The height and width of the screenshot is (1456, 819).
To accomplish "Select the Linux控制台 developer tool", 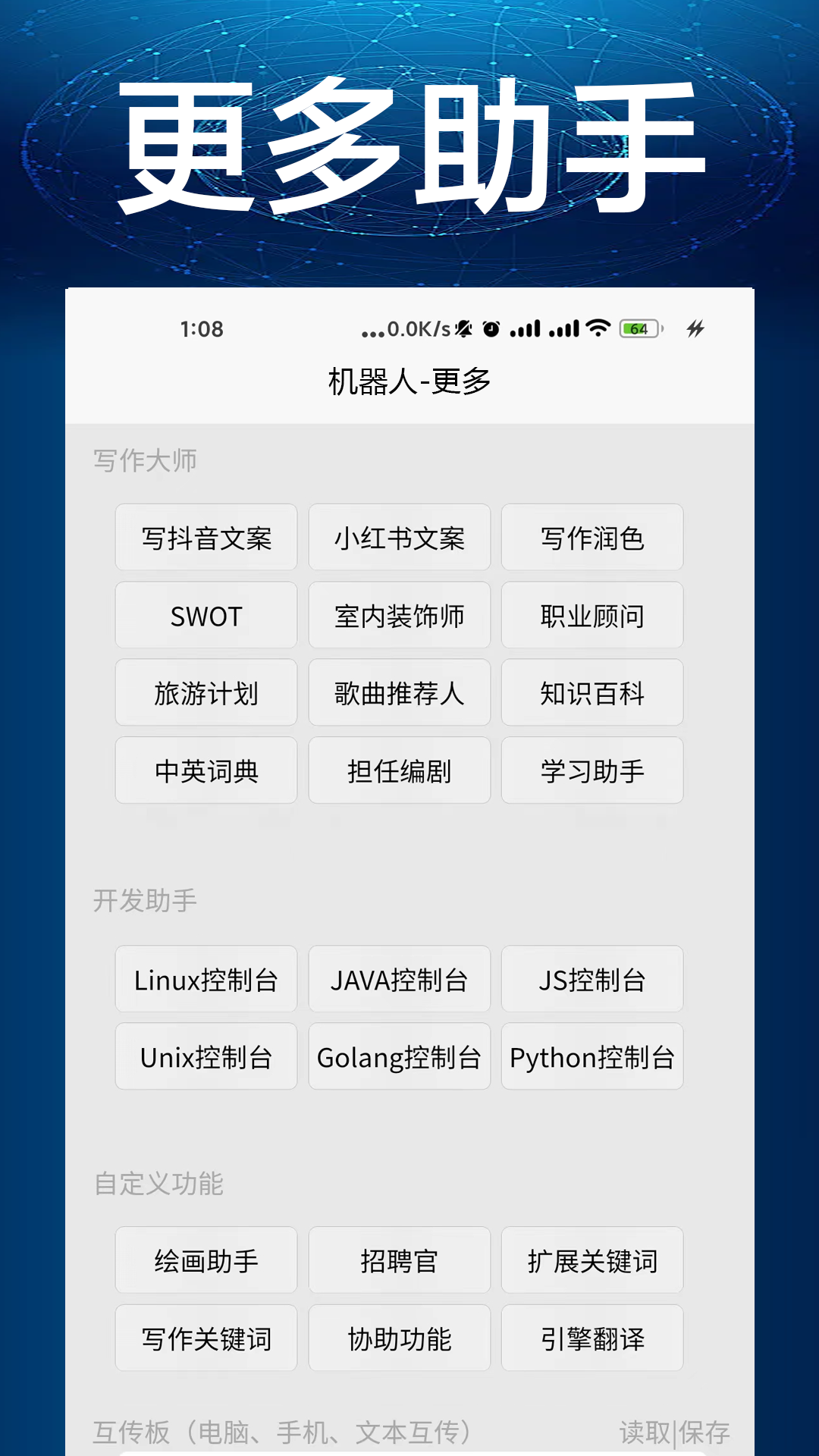I will [x=206, y=979].
